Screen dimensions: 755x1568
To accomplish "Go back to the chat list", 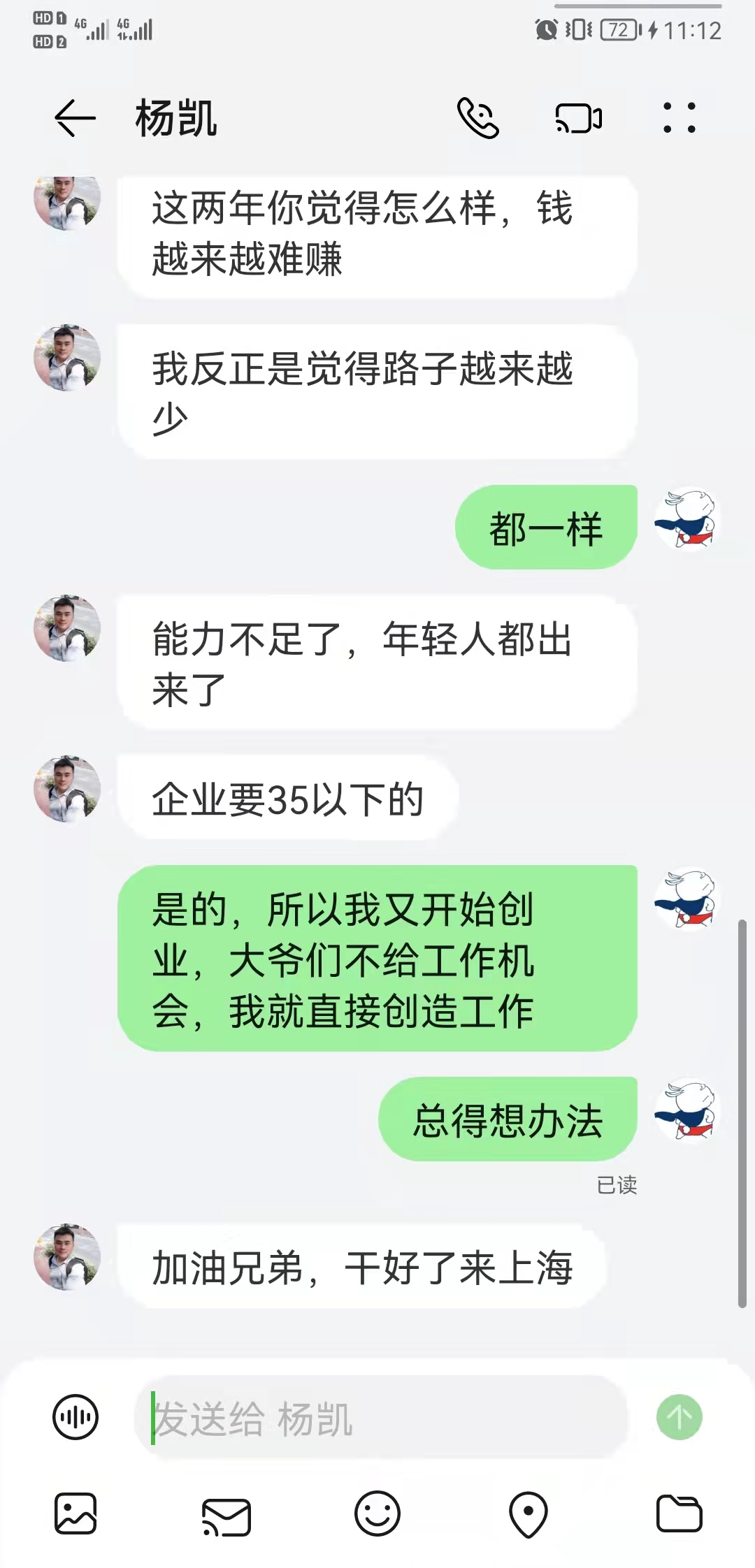I will pyautogui.click(x=75, y=118).
